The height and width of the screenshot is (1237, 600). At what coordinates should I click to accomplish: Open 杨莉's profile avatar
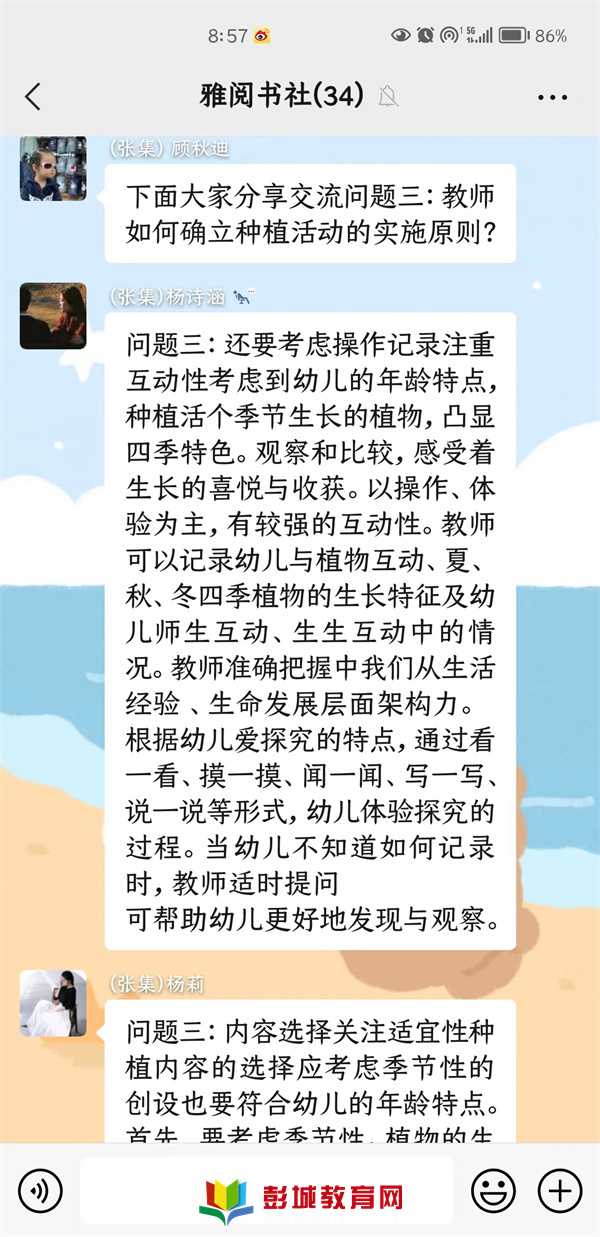[x=53, y=1003]
